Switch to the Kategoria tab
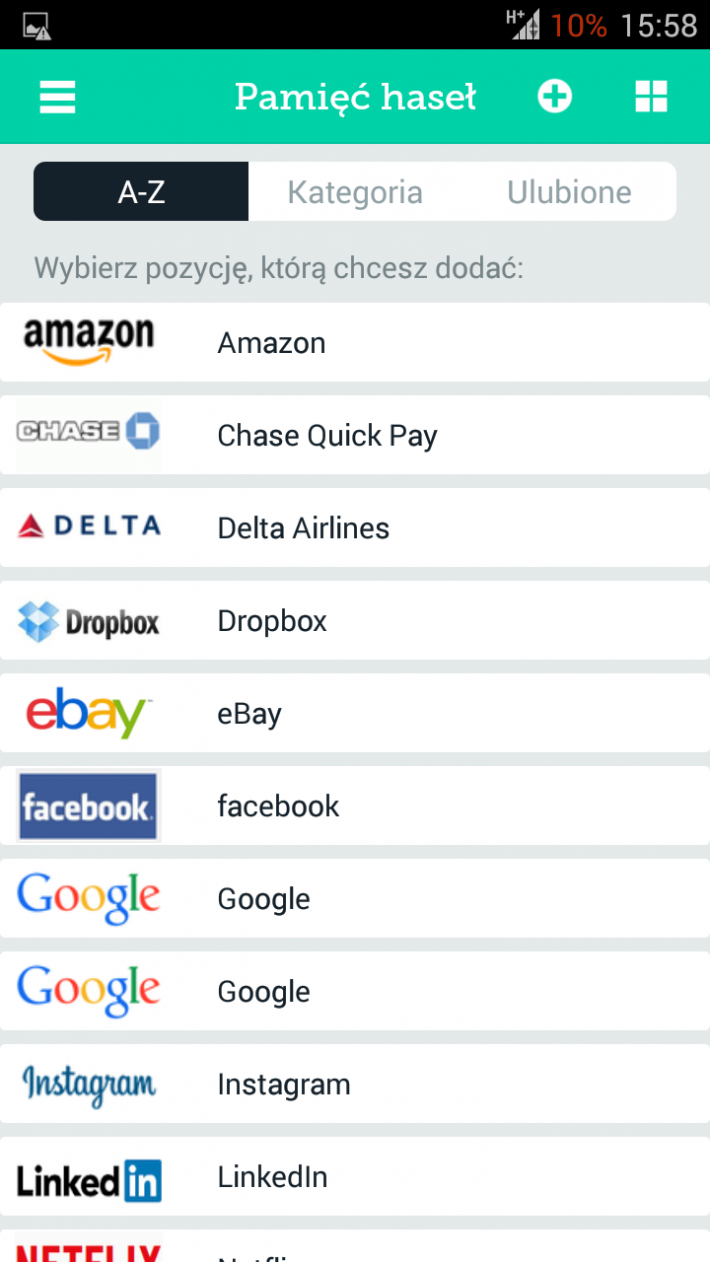The width and height of the screenshot is (710, 1262). click(355, 192)
